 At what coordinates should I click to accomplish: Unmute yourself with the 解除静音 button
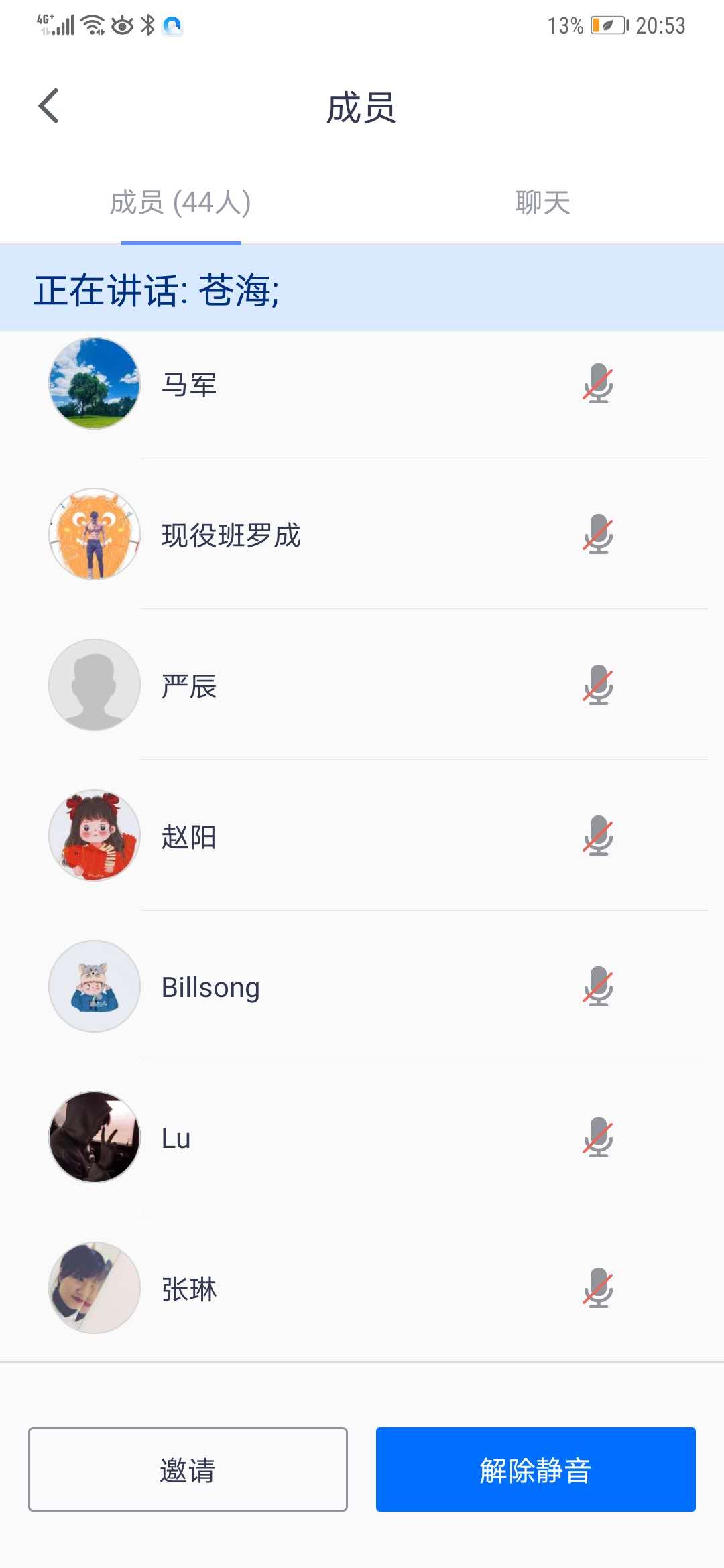(535, 1470)
